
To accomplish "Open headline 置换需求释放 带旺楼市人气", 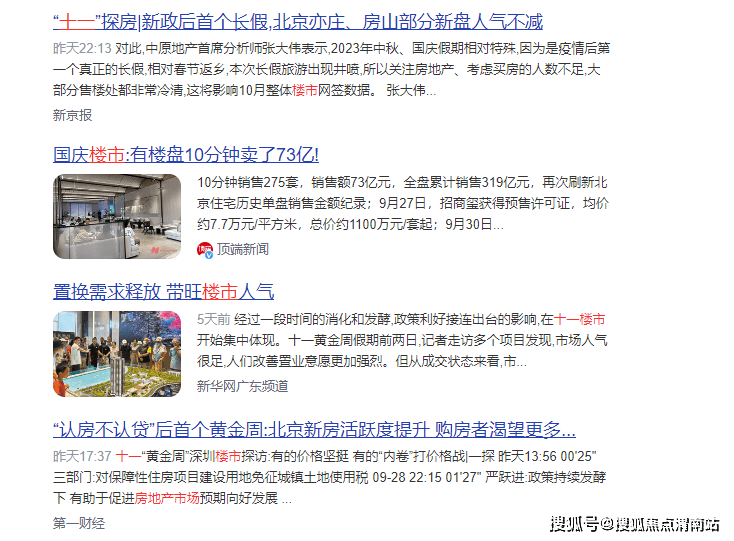I will (x=163, y=292).
